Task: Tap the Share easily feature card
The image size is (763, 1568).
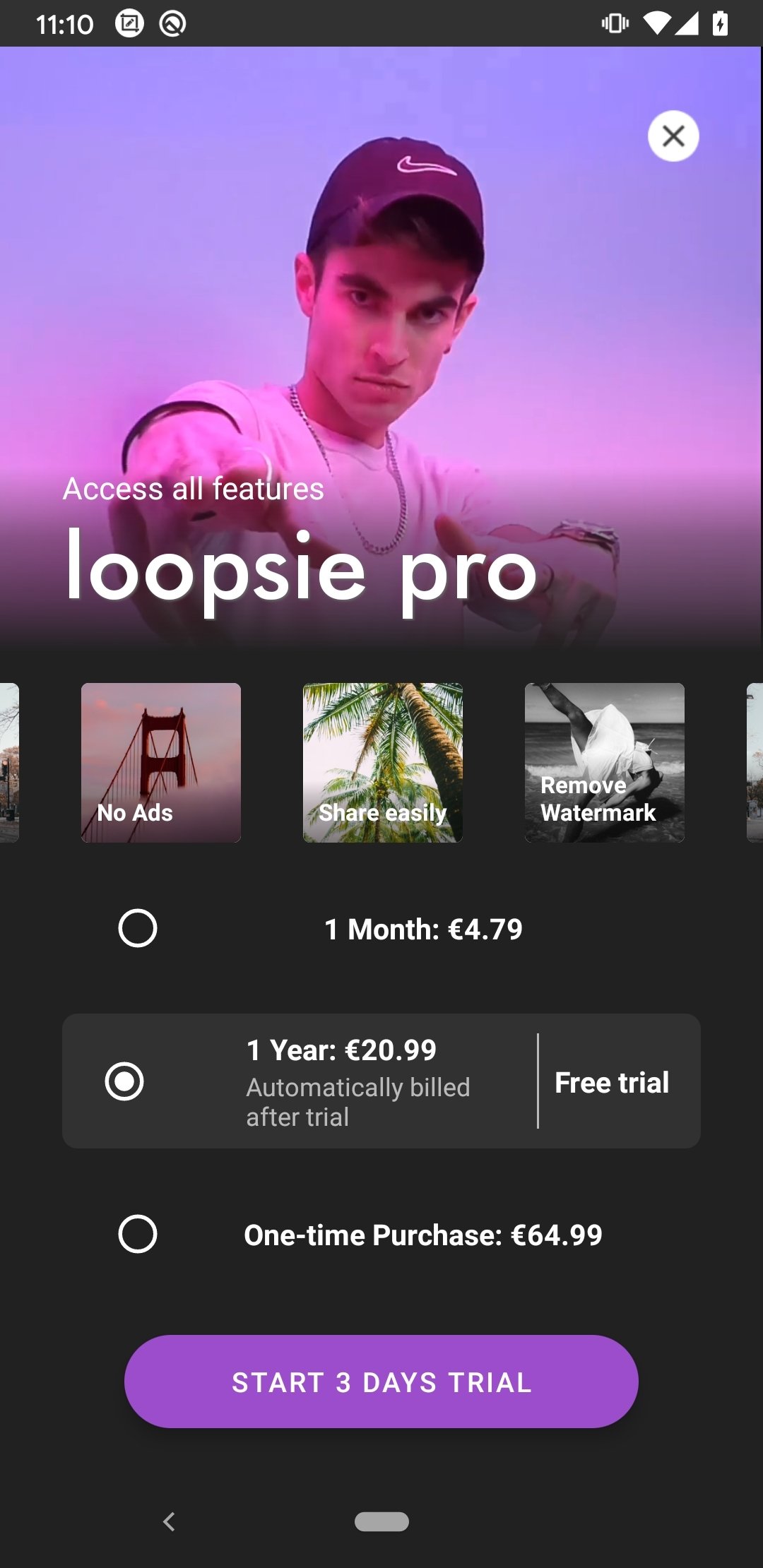Action: (x=383, y=763)
